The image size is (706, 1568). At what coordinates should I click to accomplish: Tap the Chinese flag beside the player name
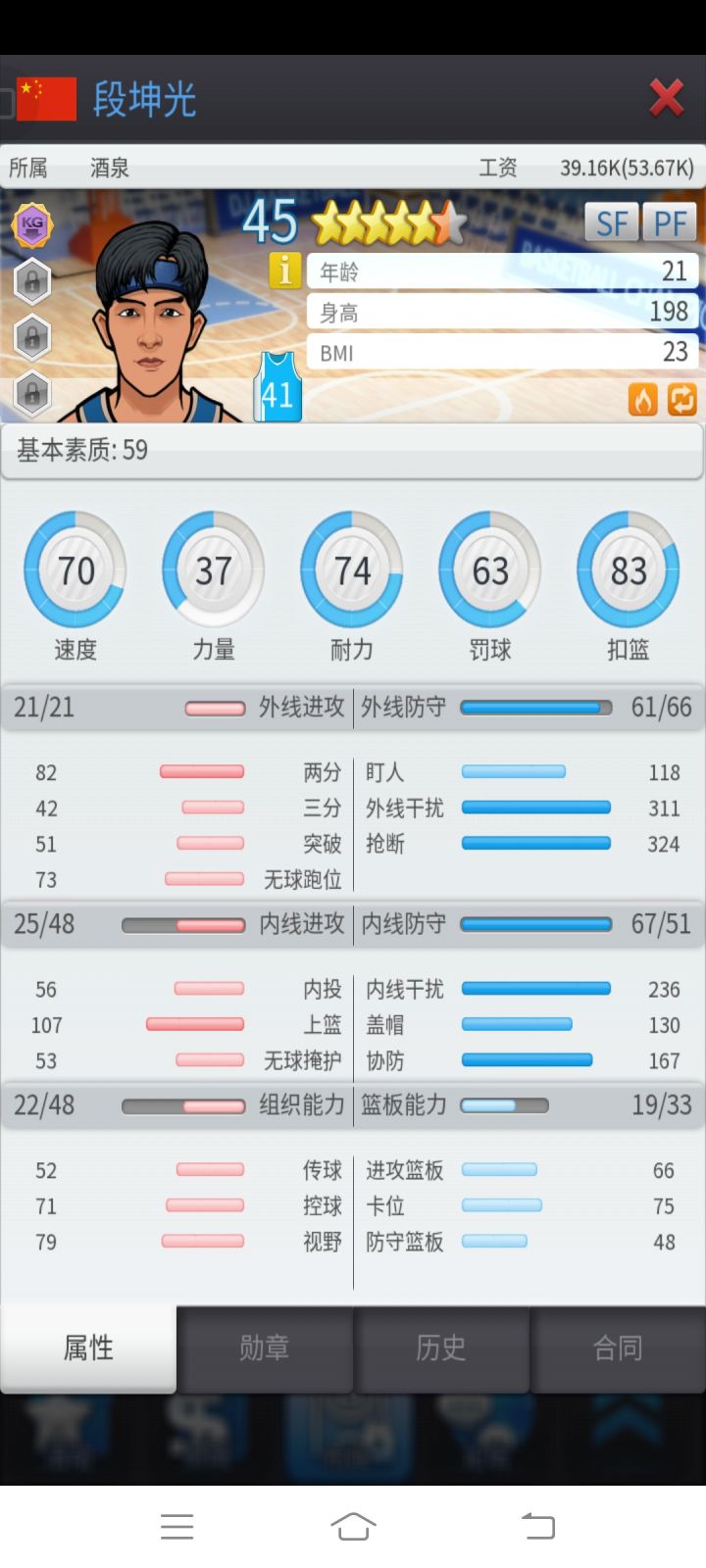(x=46, y=98)
